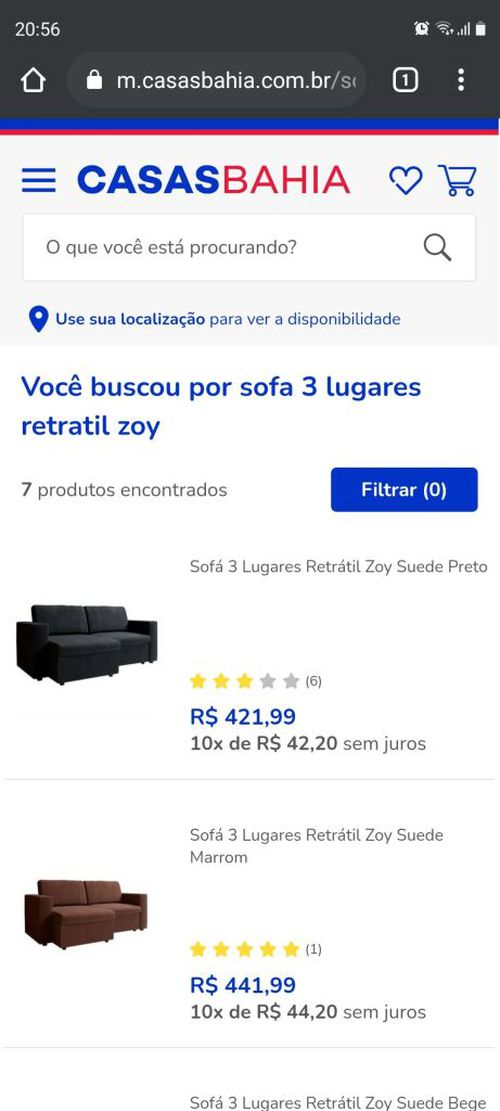Image resolution: width=500 pixels, height=1111 pixels.
Task: Open the favorites heart icon
Action: coord(406,181)
